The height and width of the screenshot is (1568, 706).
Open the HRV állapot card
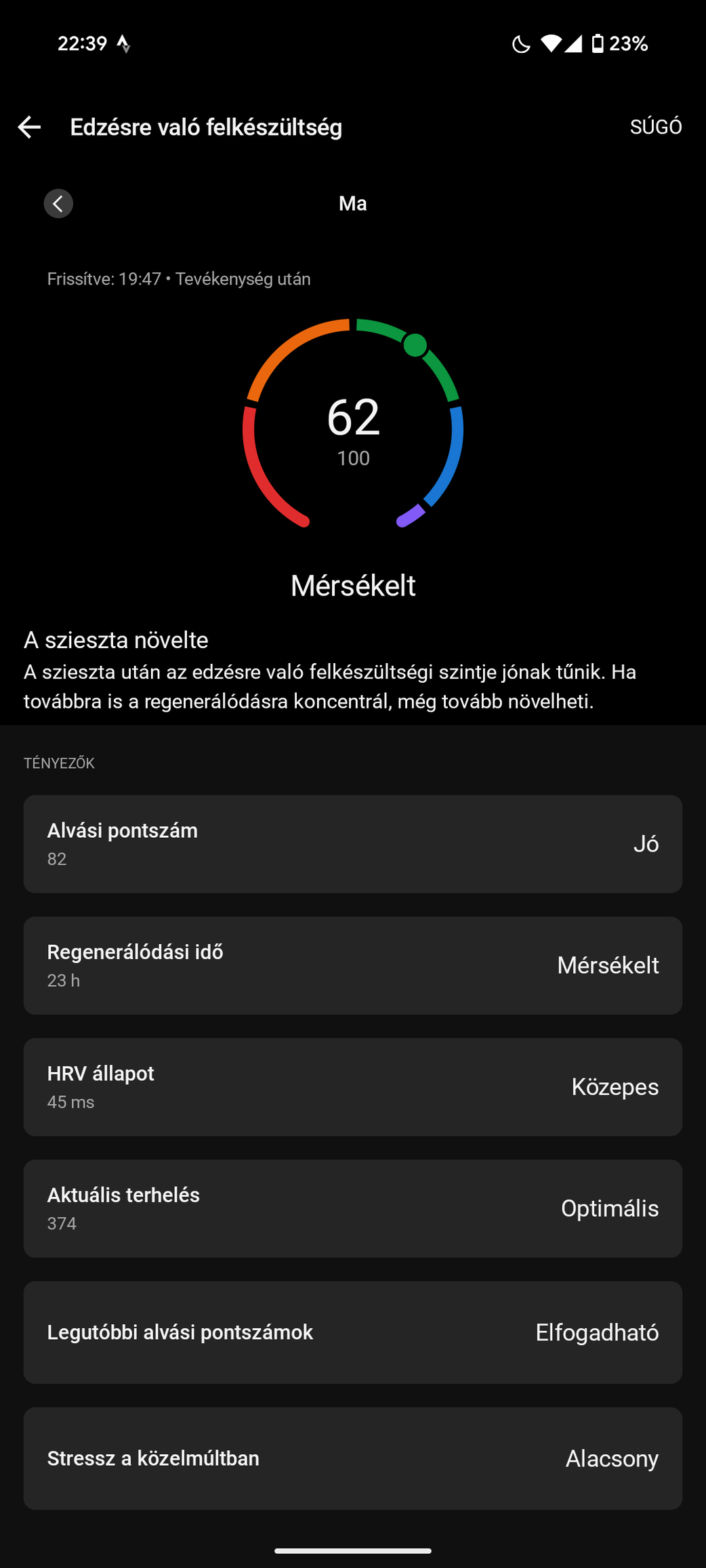click(x=352, y=1086)
